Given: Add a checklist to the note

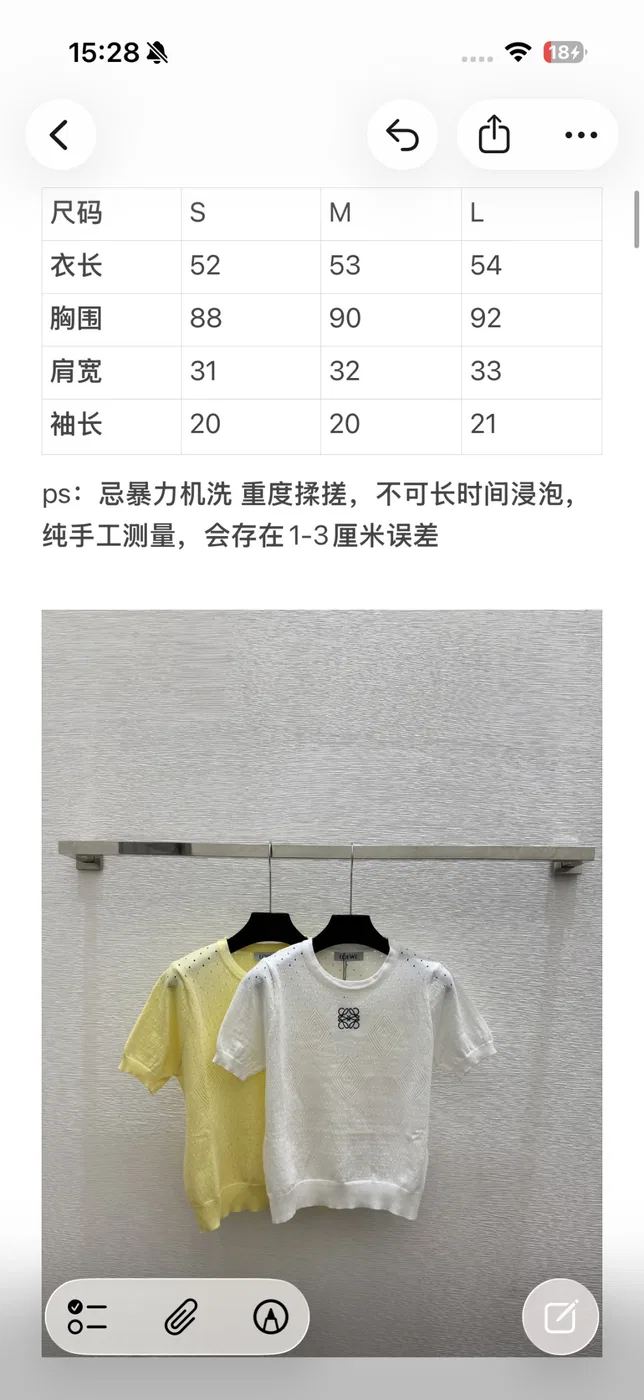Looking at the screenshot, I should 88,1317.
